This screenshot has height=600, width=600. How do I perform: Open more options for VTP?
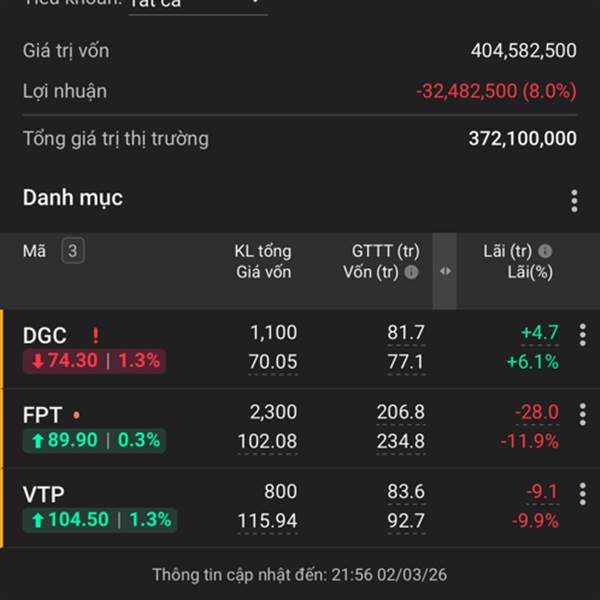point(582,493)
